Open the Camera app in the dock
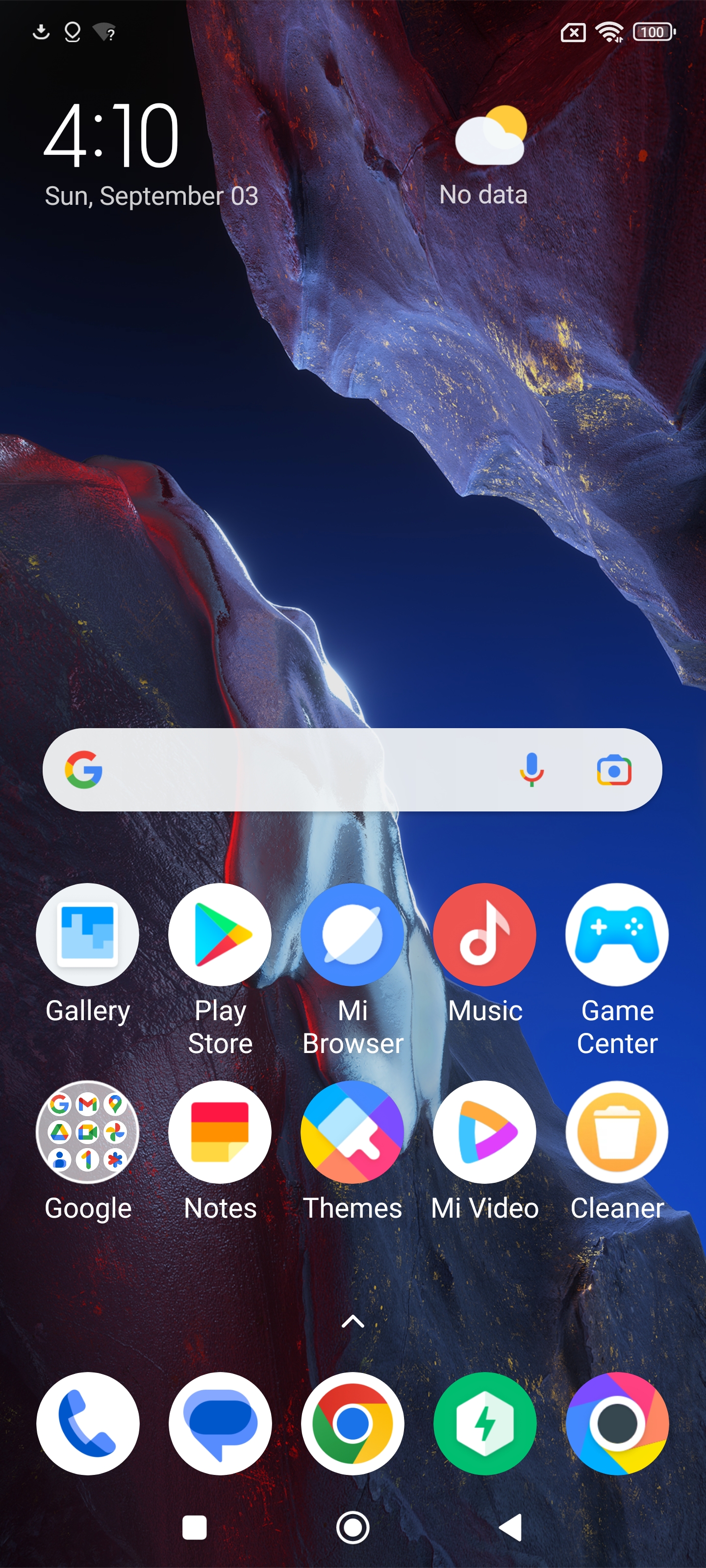706x1568 pixels. (617, 1423)
